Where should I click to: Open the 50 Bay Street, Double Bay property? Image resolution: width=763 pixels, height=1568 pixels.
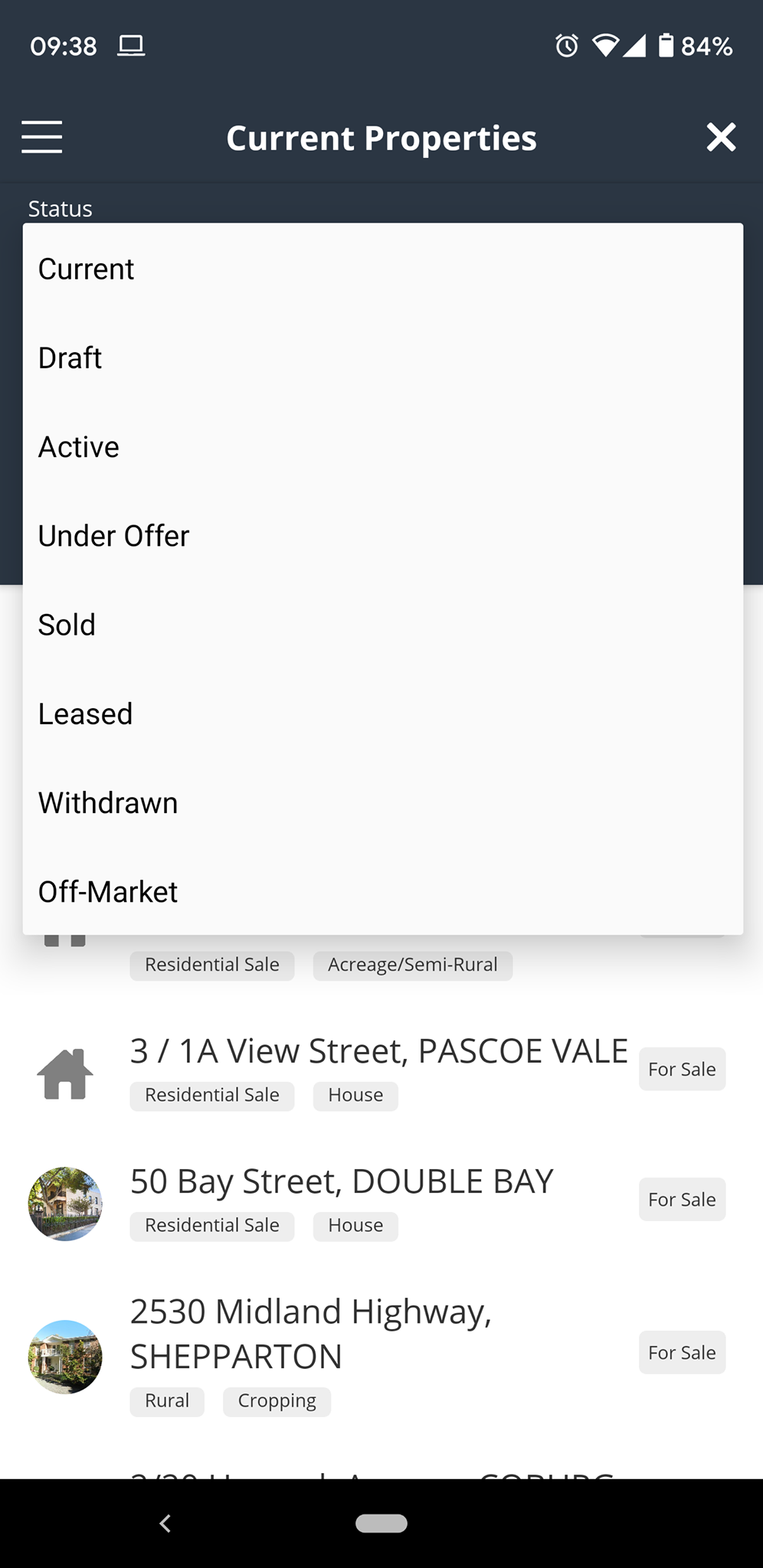342,1182
